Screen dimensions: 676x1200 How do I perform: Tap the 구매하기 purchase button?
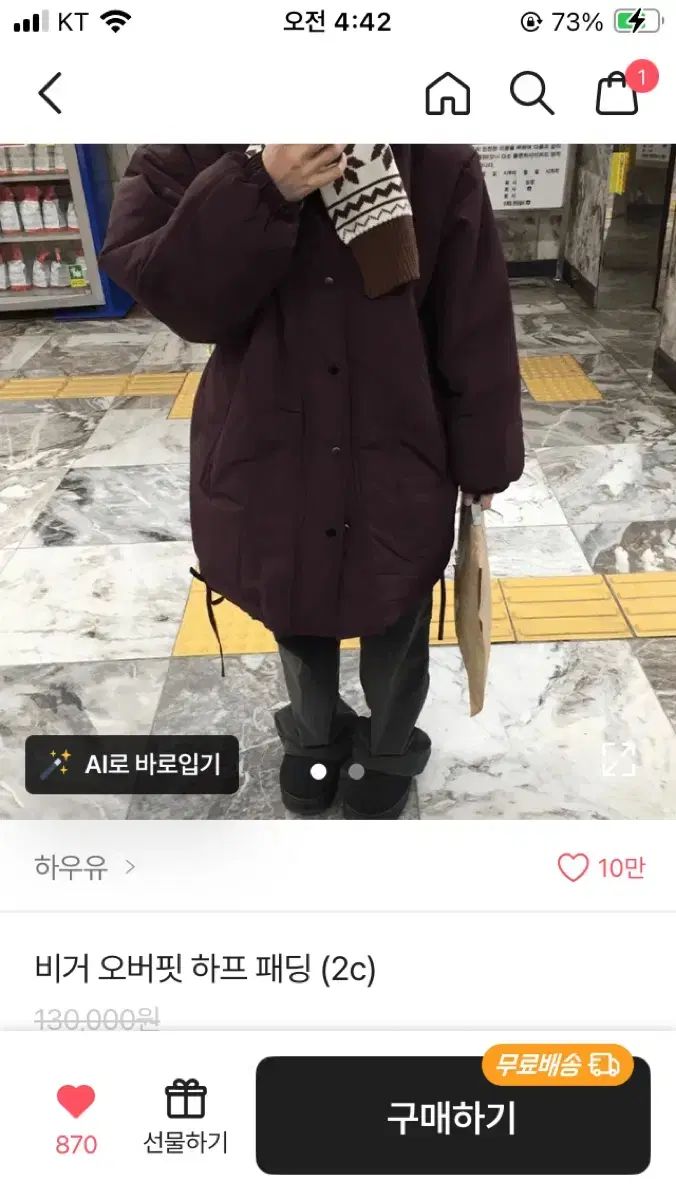pos(452,1117)
